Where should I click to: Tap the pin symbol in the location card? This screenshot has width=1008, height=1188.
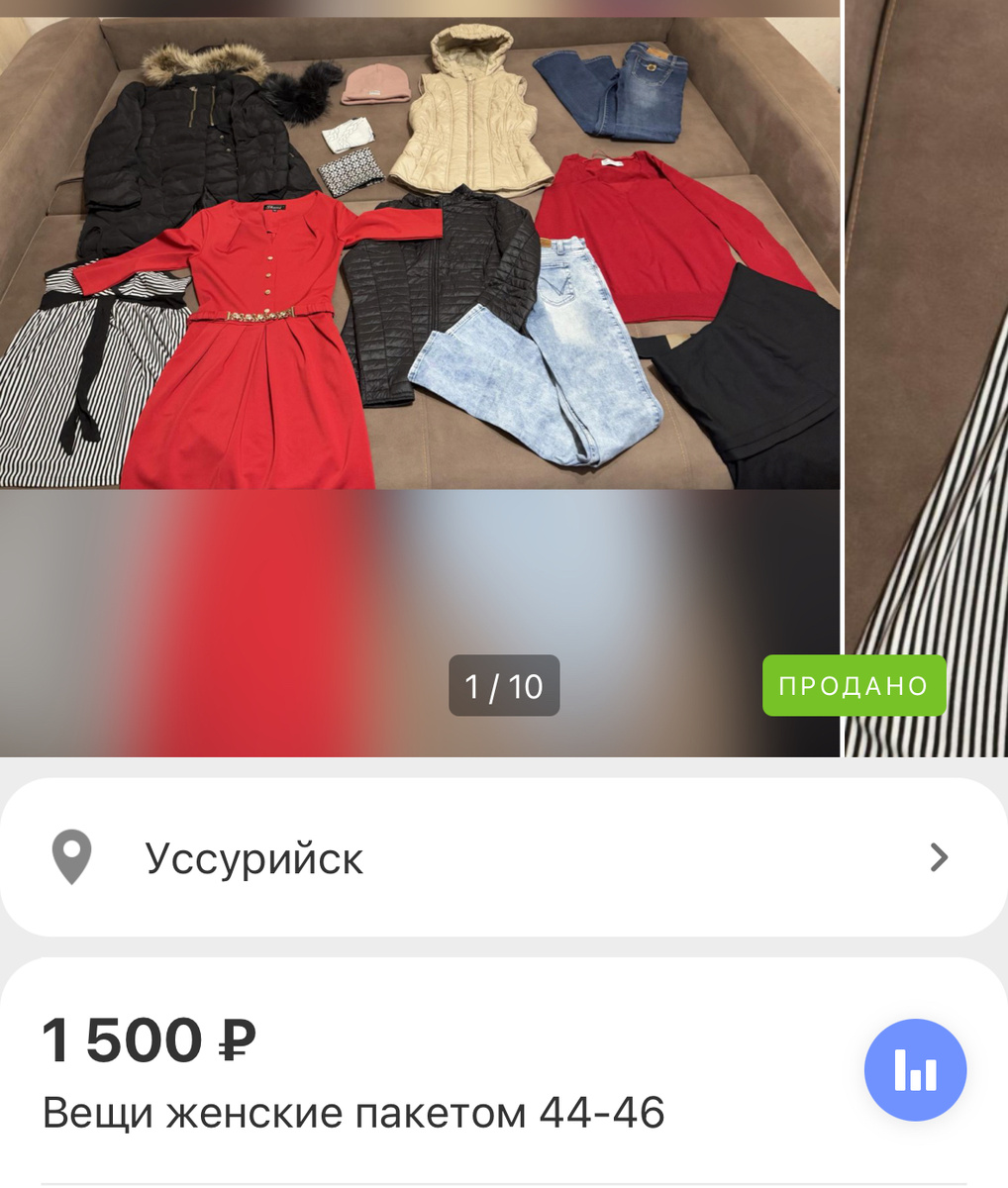(71, 857)
